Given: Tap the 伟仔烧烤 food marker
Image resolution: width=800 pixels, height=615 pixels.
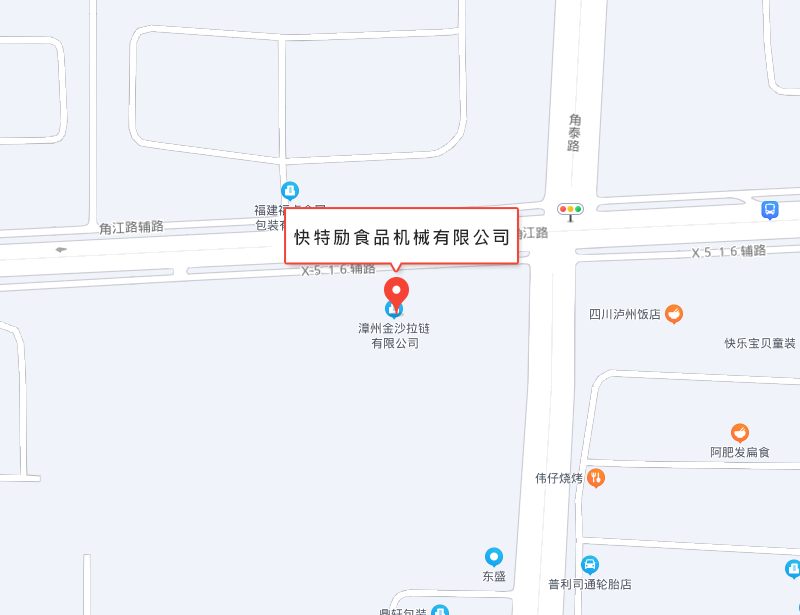Looking at the screenshot, I should tap(596, 478).
